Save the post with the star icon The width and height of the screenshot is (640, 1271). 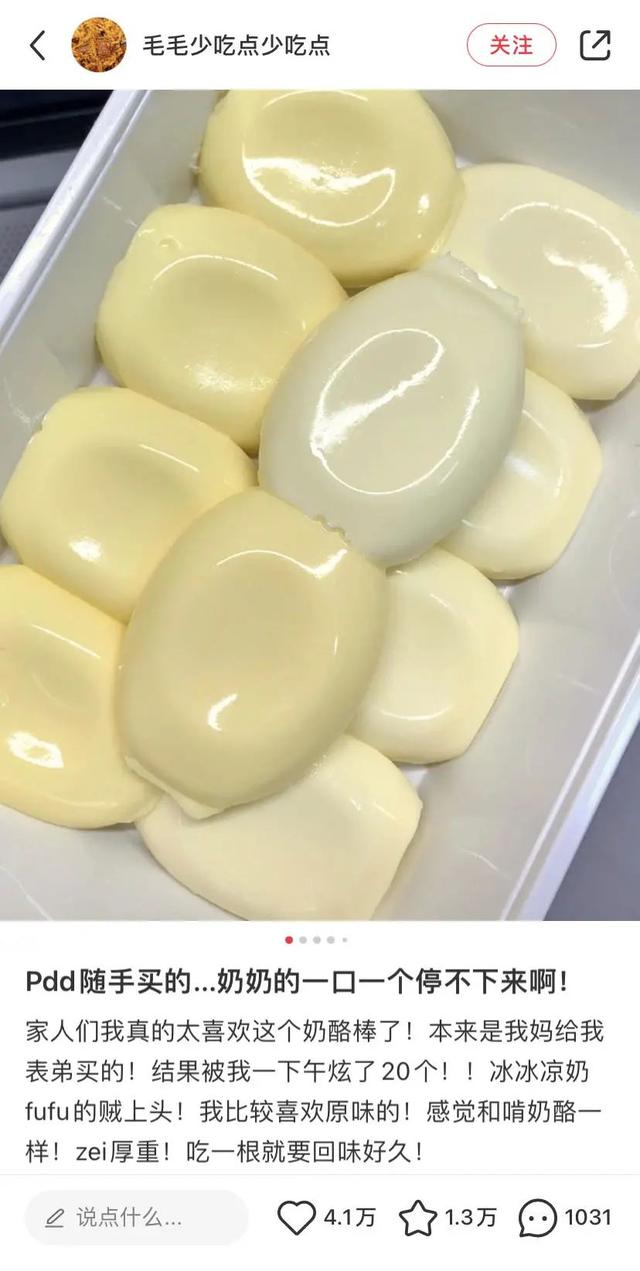click(x=418, y=1217)
